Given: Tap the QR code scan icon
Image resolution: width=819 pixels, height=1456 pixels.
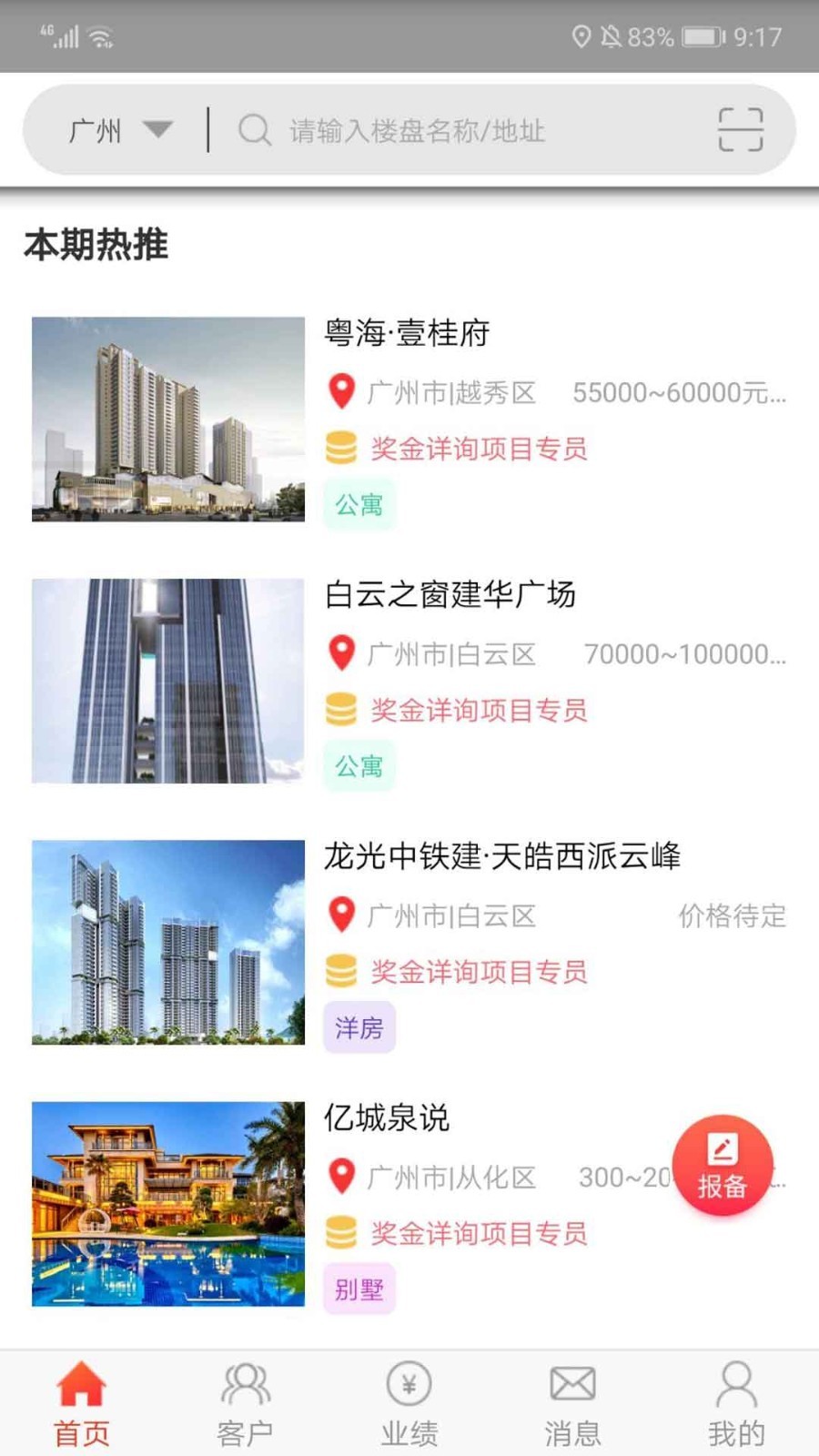Looking at the screenshot, I should point(739,129).
